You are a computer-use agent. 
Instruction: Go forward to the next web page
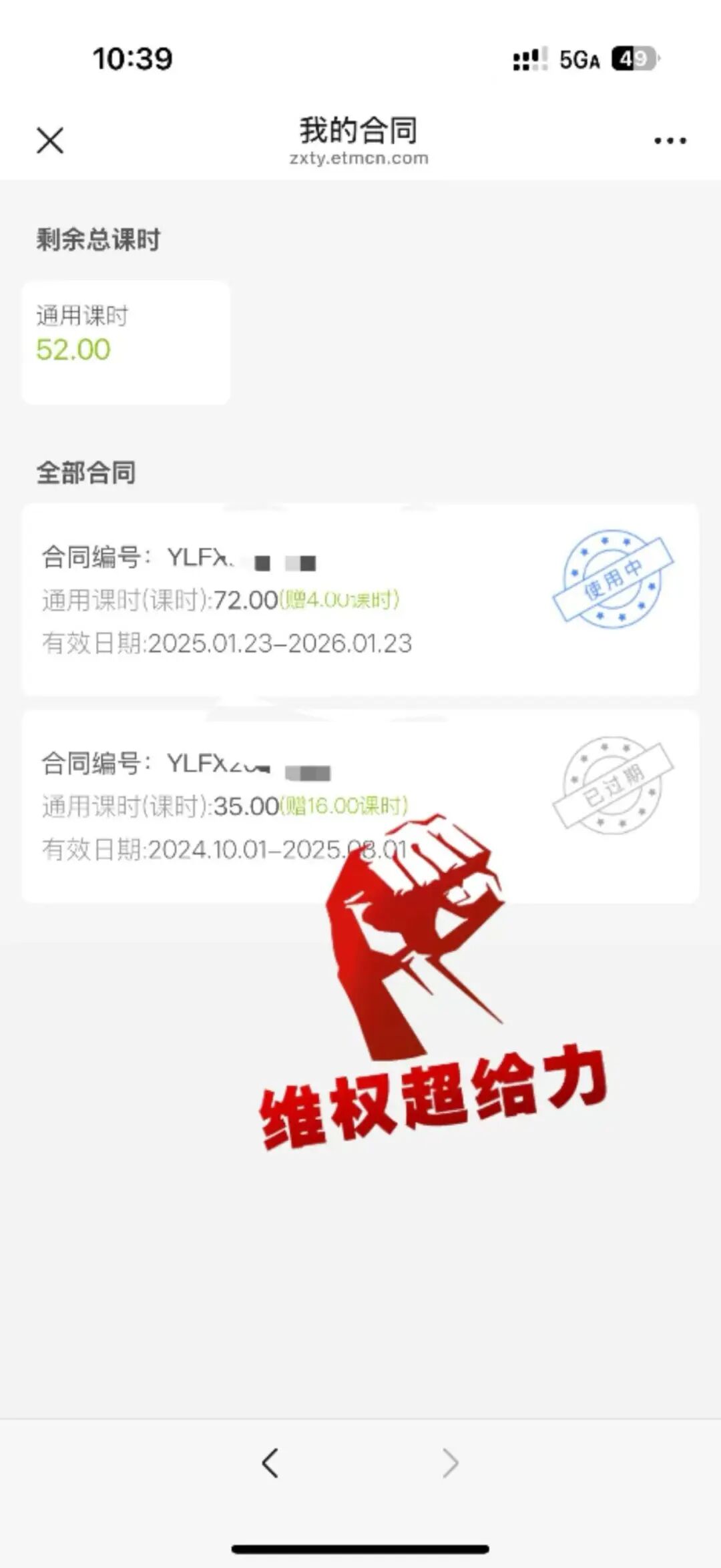[451, 1464]
